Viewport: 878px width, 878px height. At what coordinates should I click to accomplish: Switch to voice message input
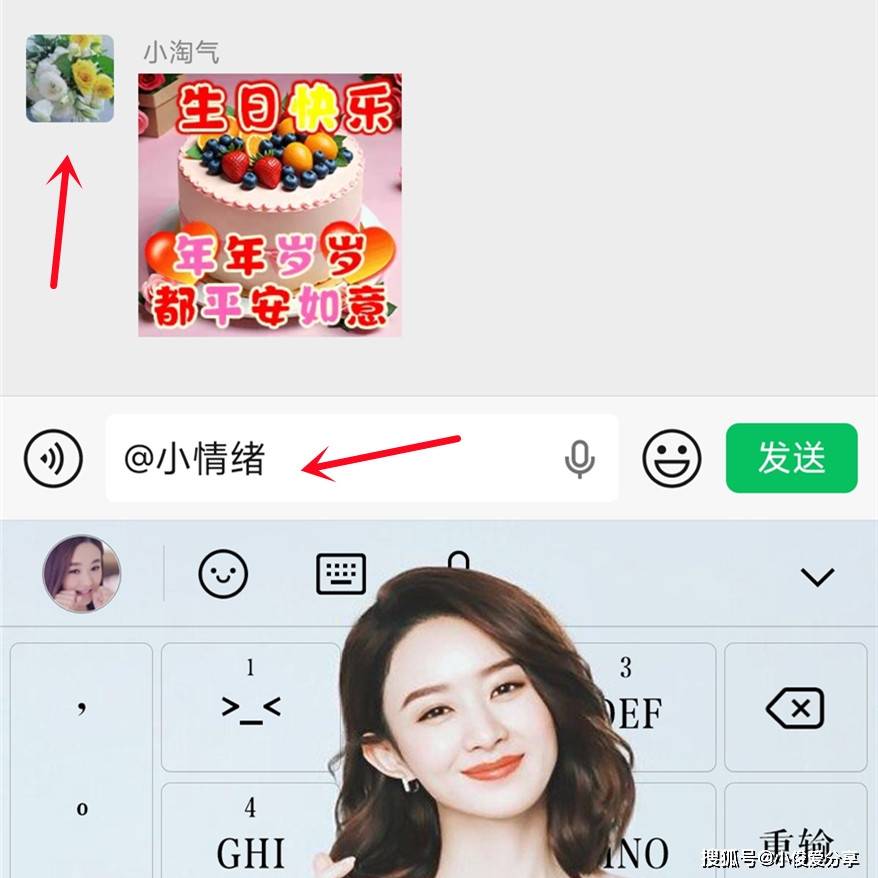pyautogui.click(x=52, y=458)
